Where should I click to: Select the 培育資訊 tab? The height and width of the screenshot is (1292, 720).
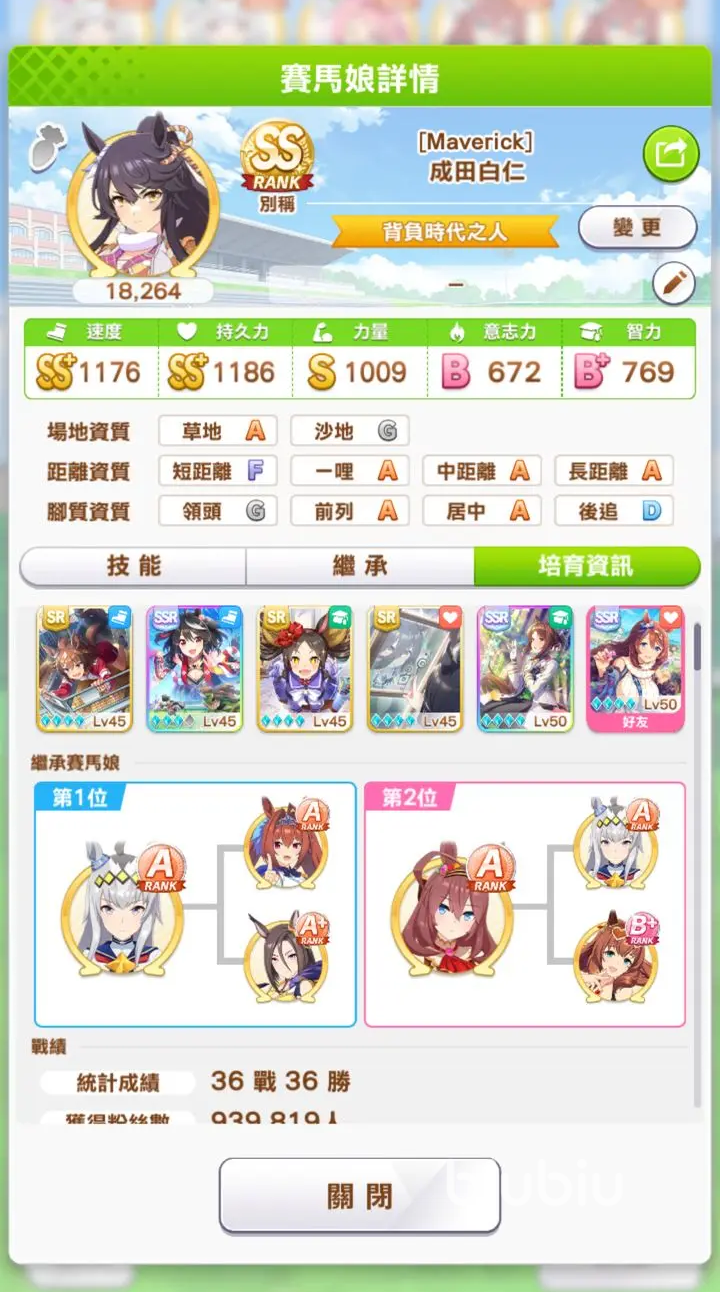pos(586,566)
